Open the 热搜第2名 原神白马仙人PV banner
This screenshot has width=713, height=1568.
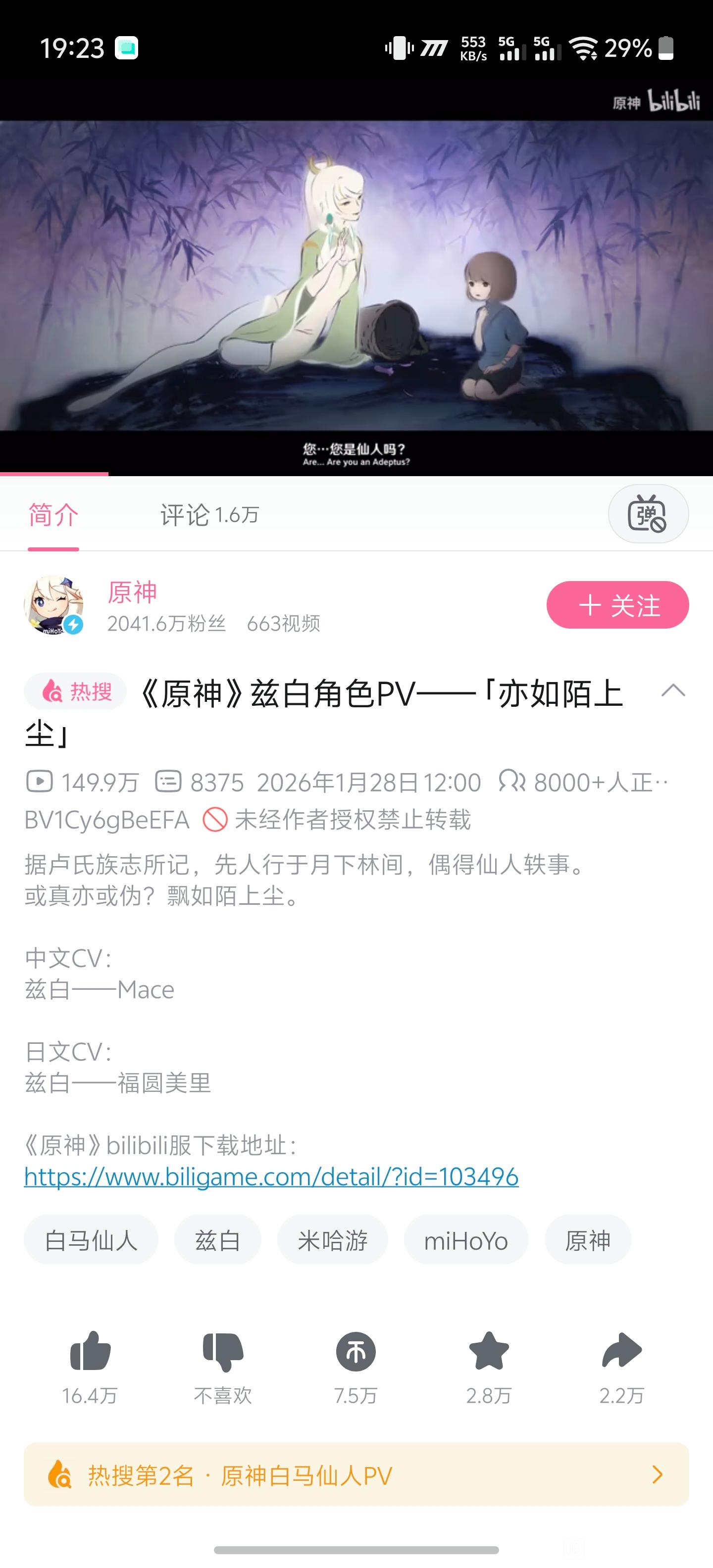(x=356, y=1474)
